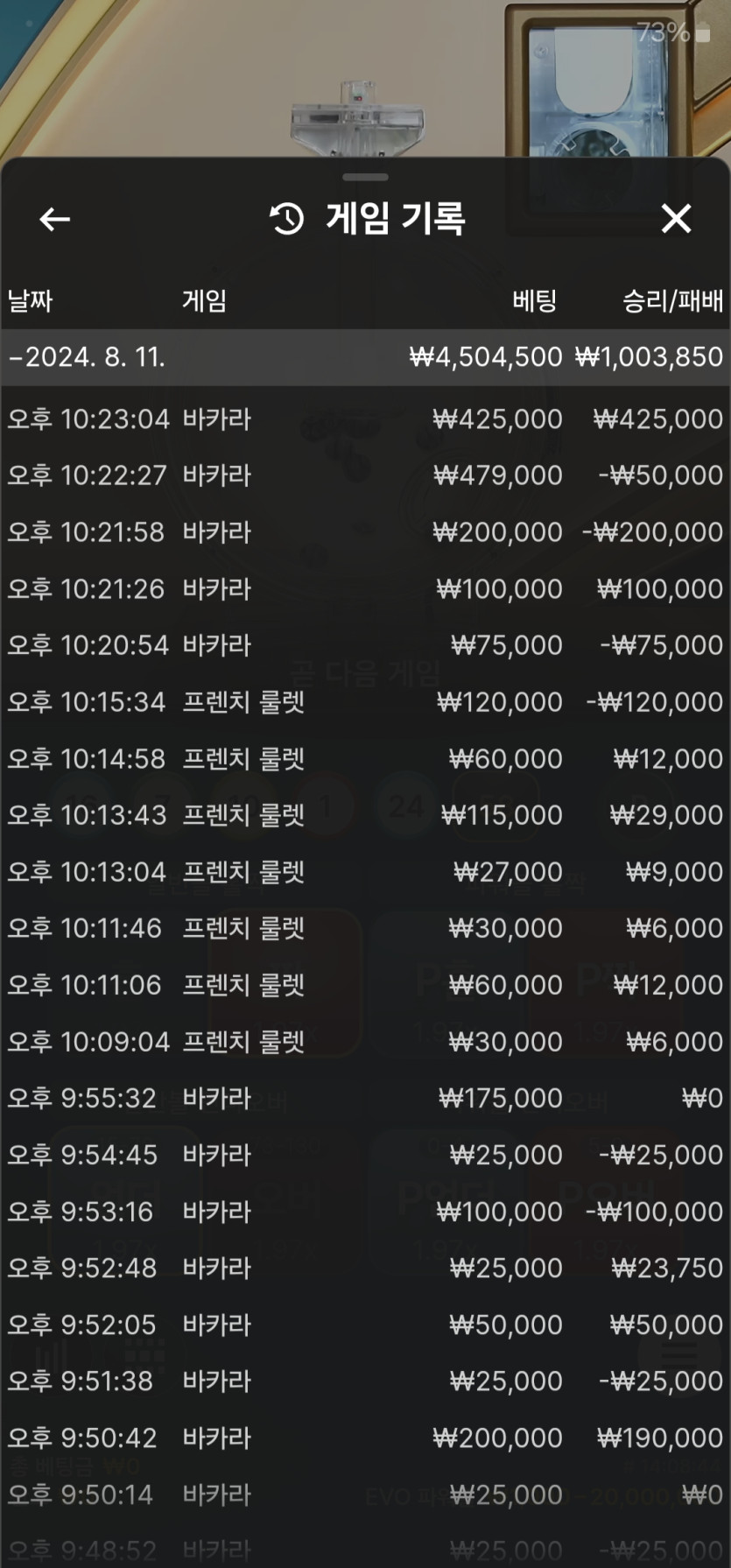View details of the 10:21:58 Baccarat game

pos(365,532)
